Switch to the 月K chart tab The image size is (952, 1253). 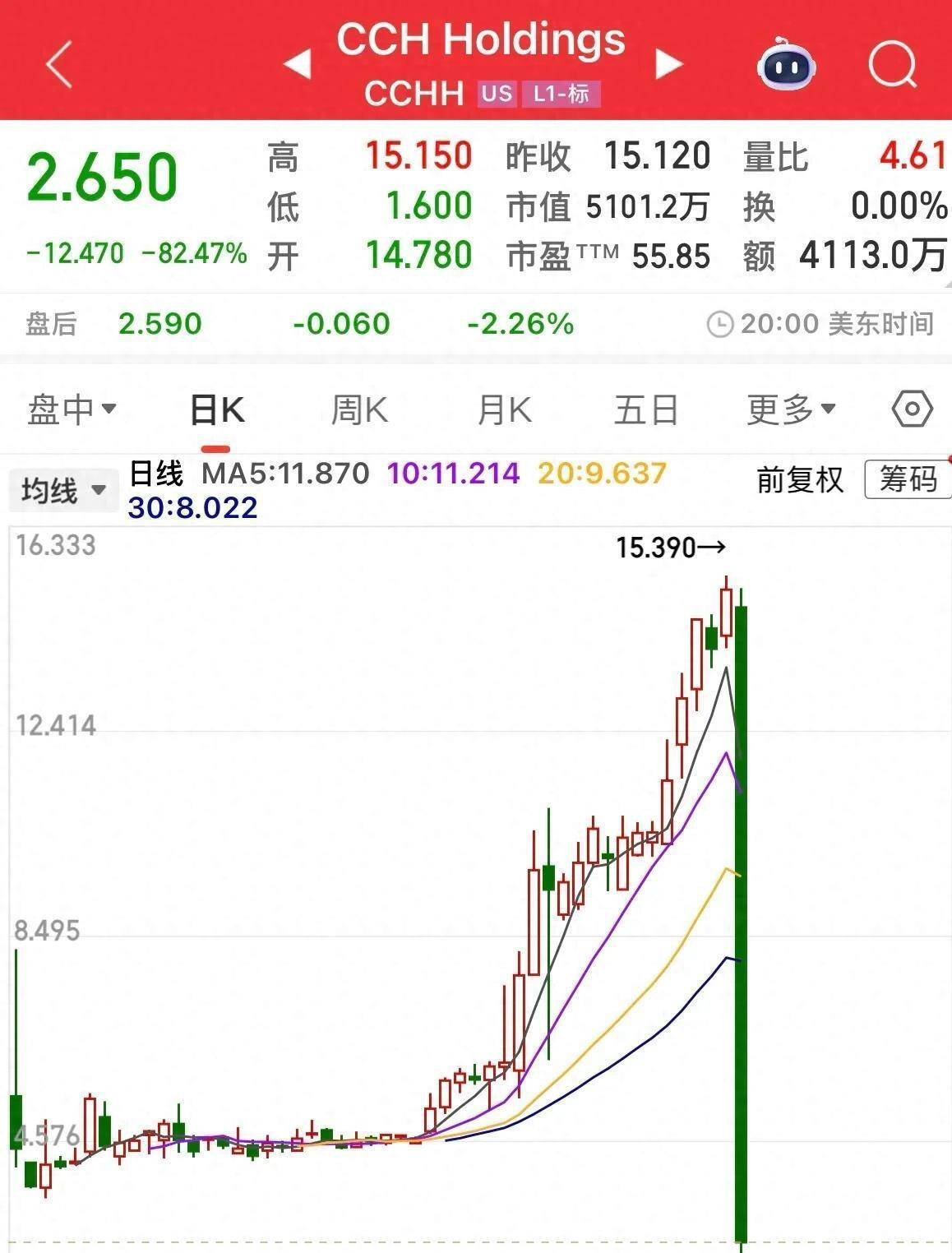point(504,409)
